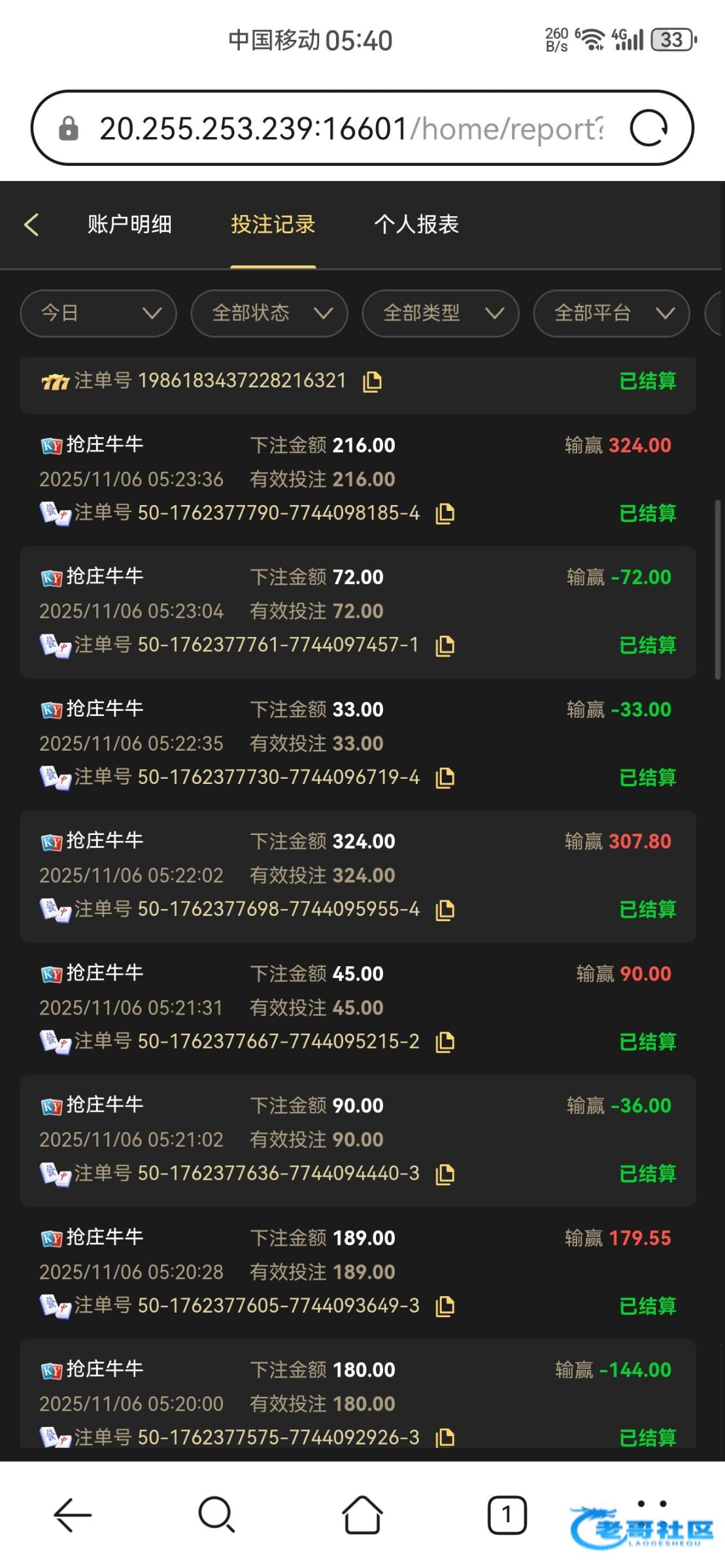Image resolution: width=725 pixels, height=1568 pixels.
Task: Expand the 全部类型 dropdown
Action: pos(441,313)
